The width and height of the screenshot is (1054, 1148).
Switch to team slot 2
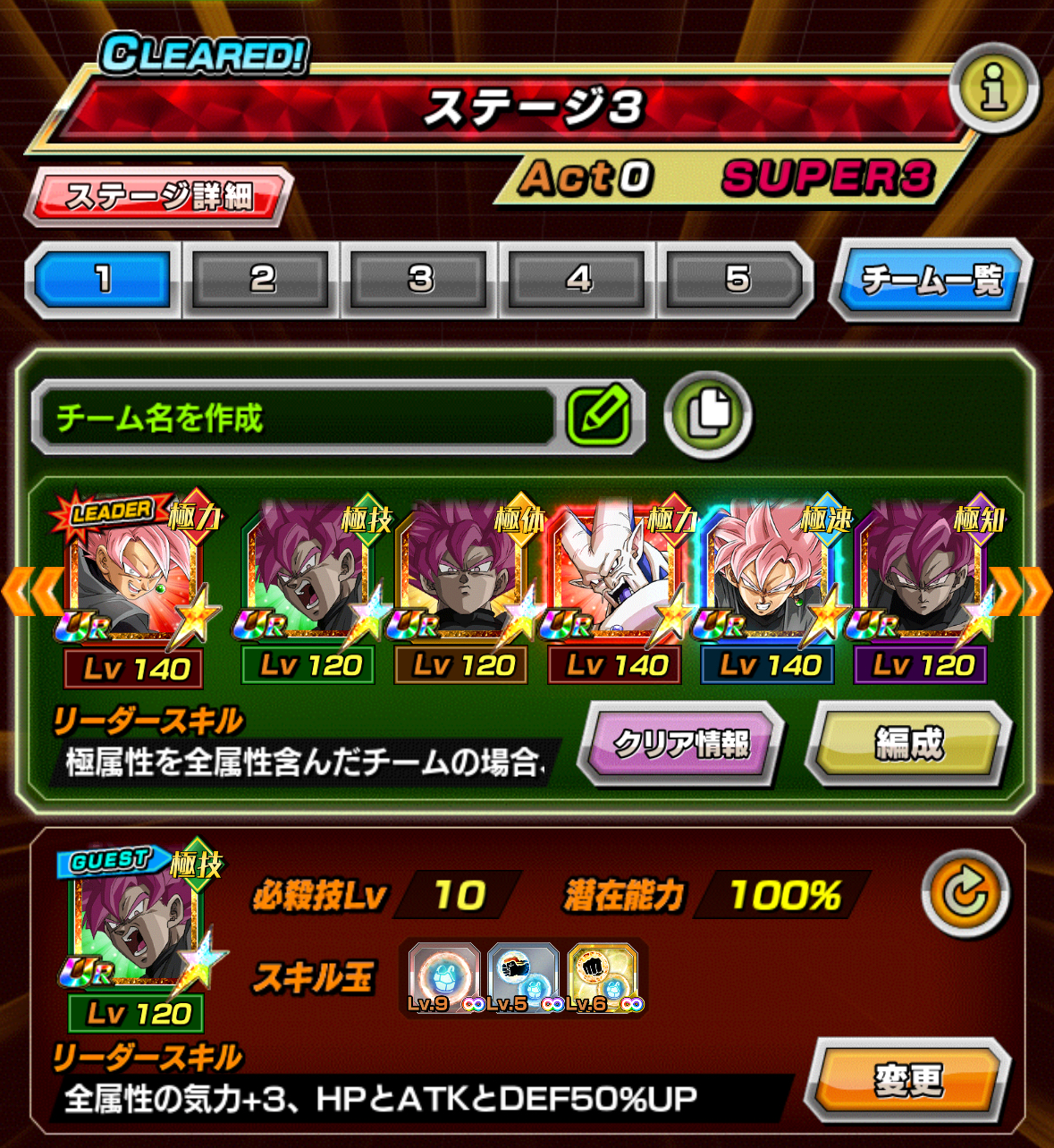261,280
